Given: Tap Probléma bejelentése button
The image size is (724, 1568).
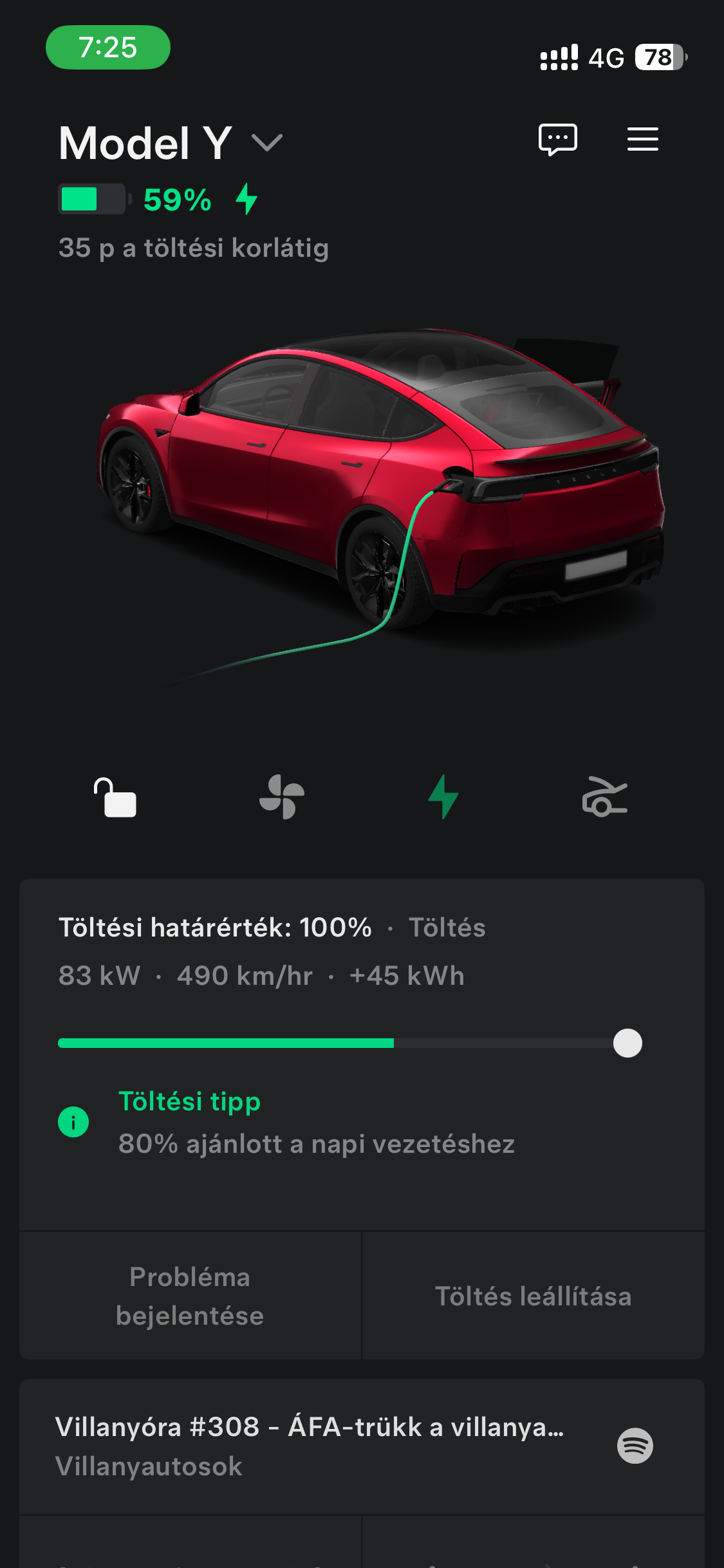Looking at the screenshot, I should point(190,1296).
